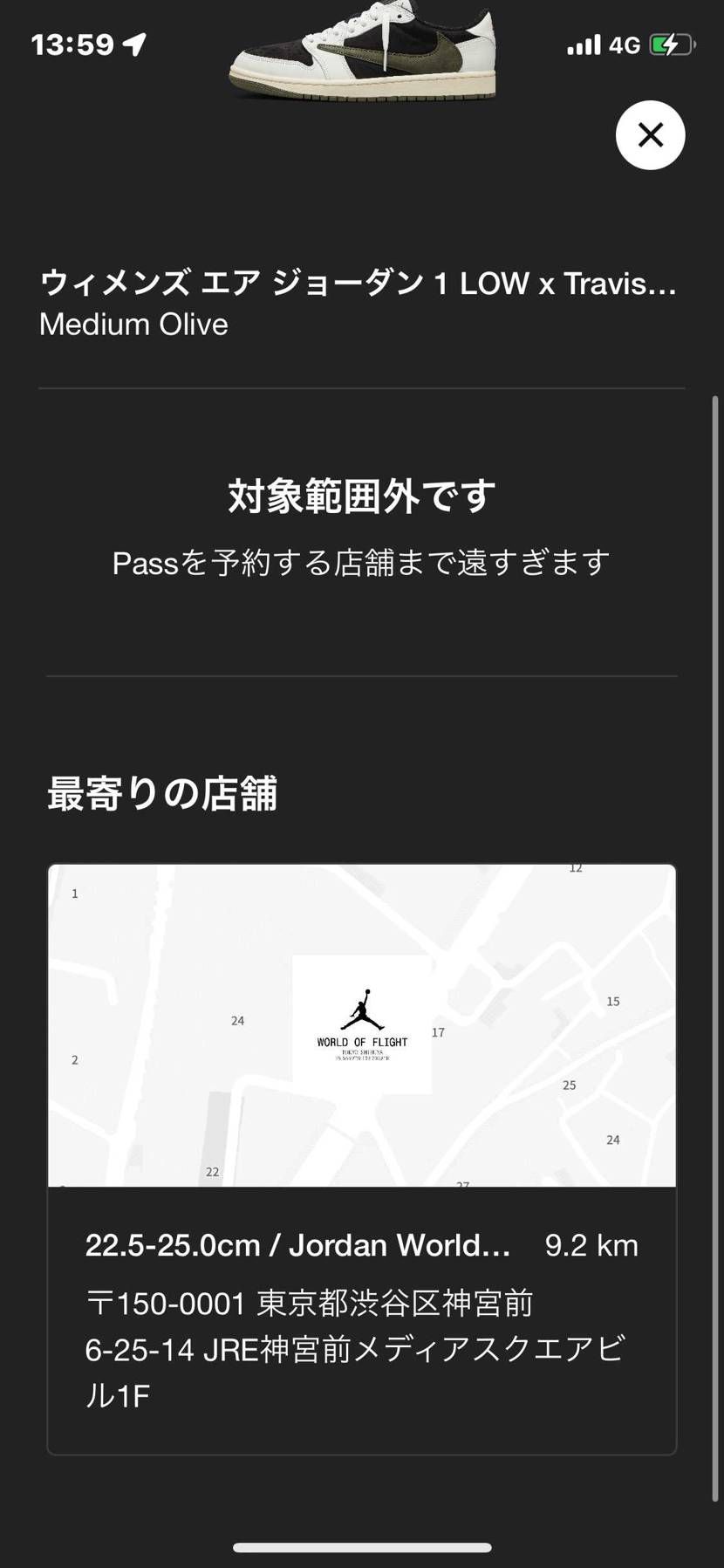The image size is (724, 1568).
Task: Tap the 9.2 km distance label
Action: click(591, 1245)
